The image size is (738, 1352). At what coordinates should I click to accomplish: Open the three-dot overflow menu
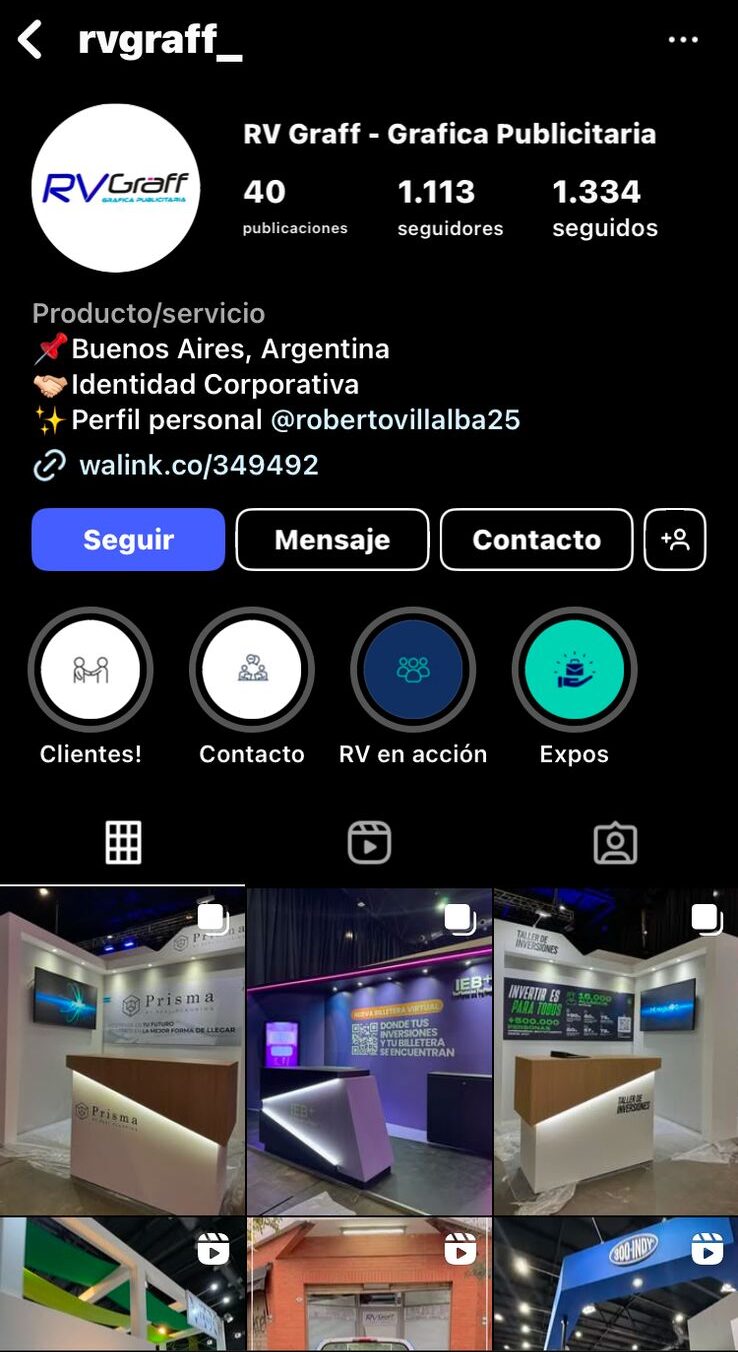tap(683, 40)
